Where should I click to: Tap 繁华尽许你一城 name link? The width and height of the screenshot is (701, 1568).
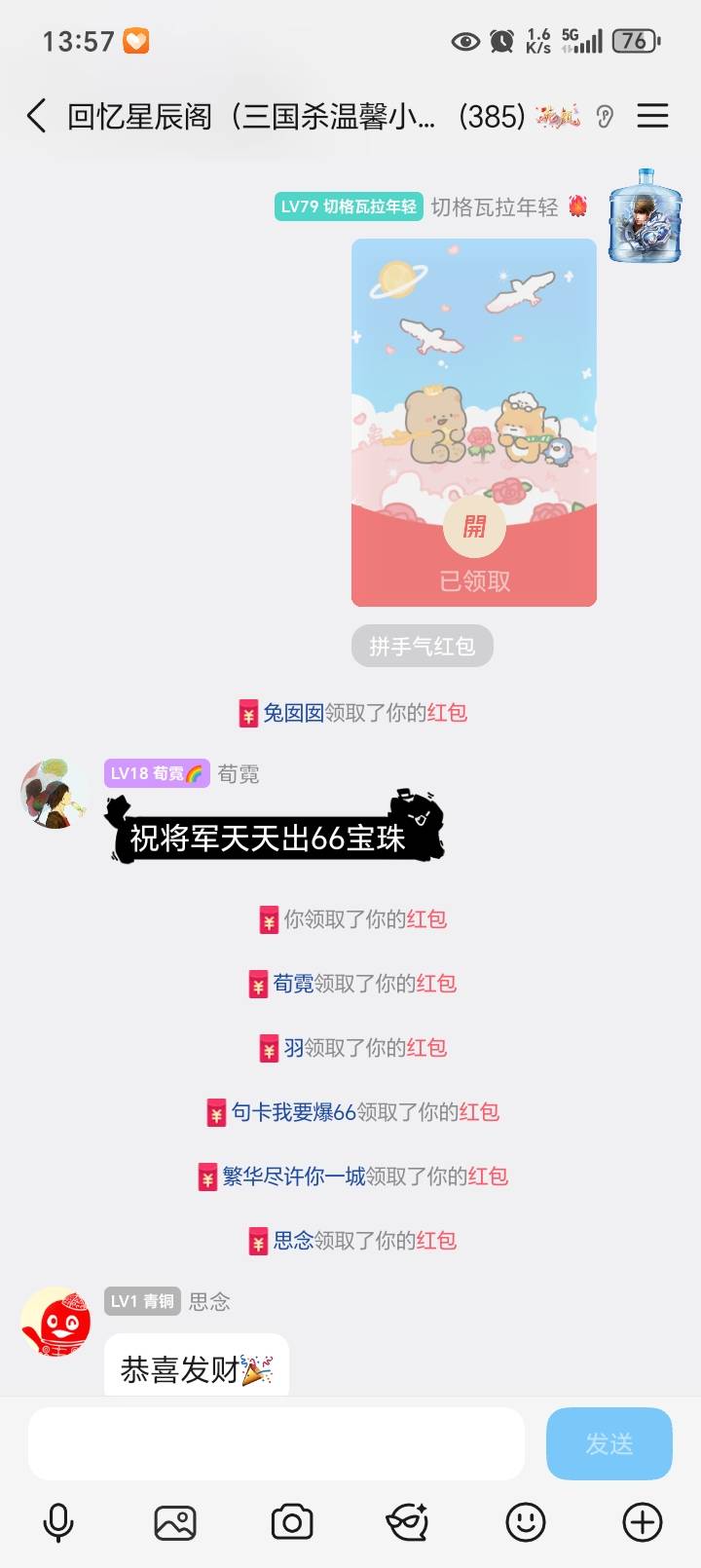[293, 1176]
